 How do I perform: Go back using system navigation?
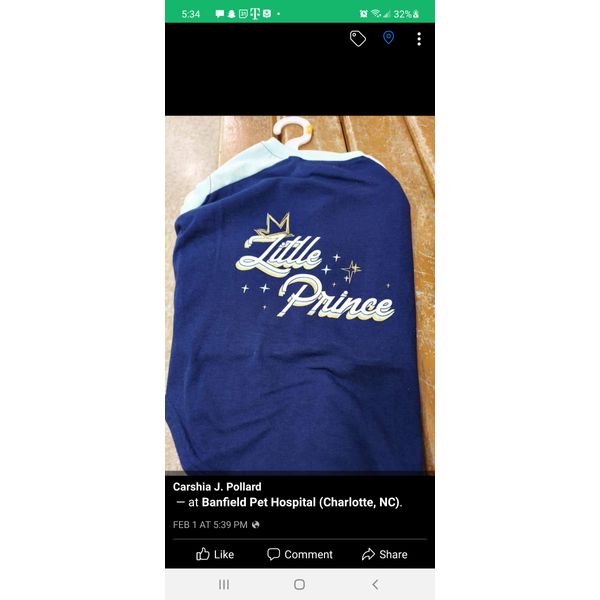(x=375, y=584)
